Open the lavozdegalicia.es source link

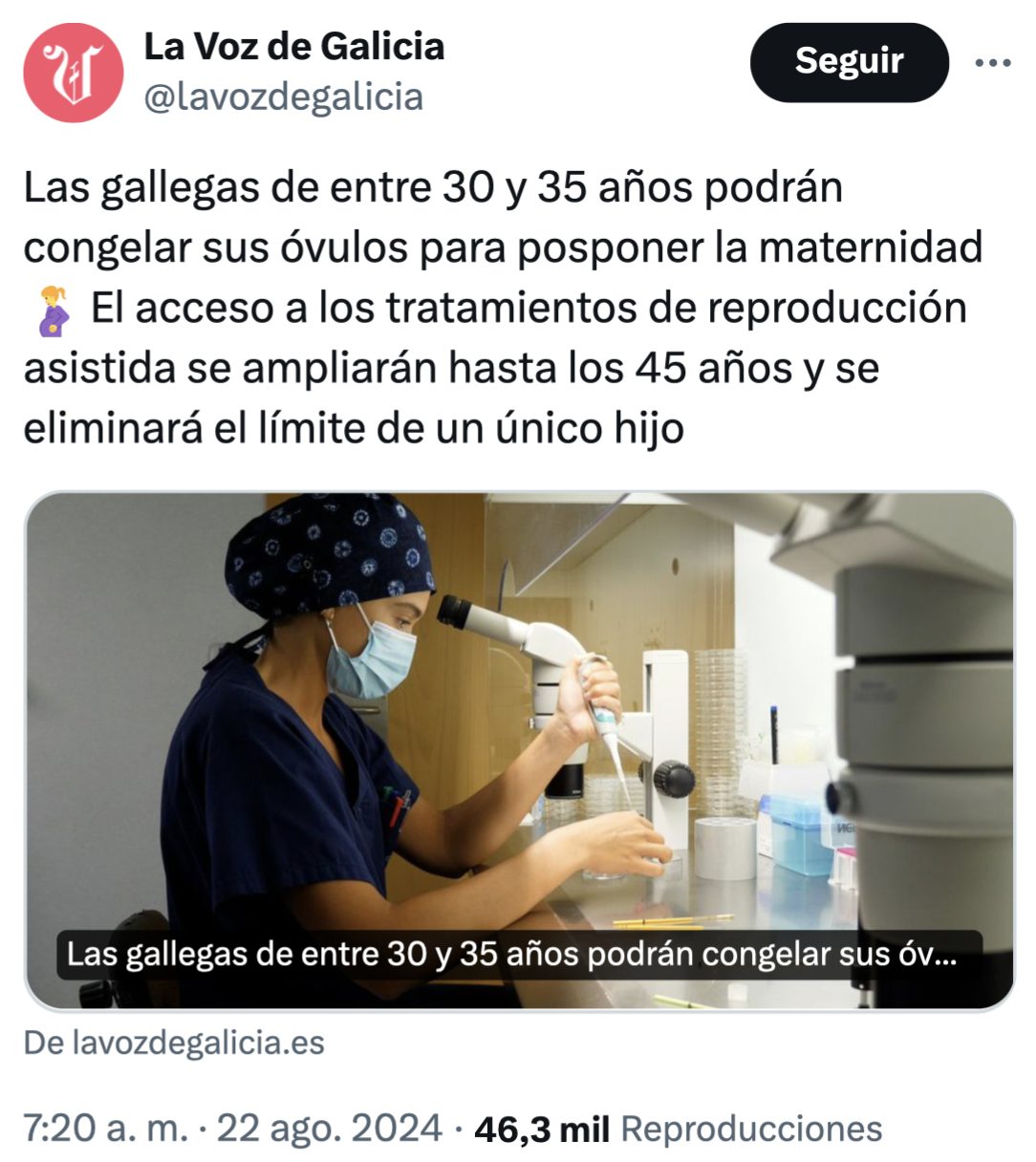coord(174,1042)
